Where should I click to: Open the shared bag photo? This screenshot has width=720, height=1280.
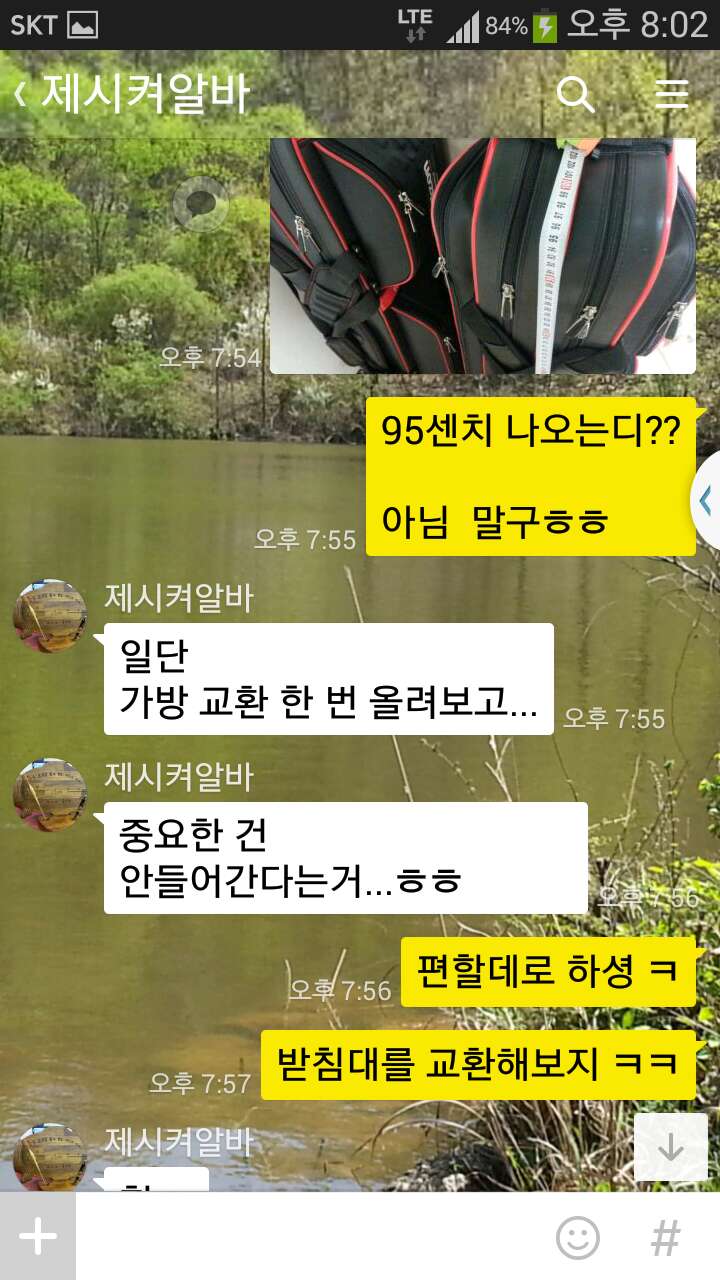point(482,256)
